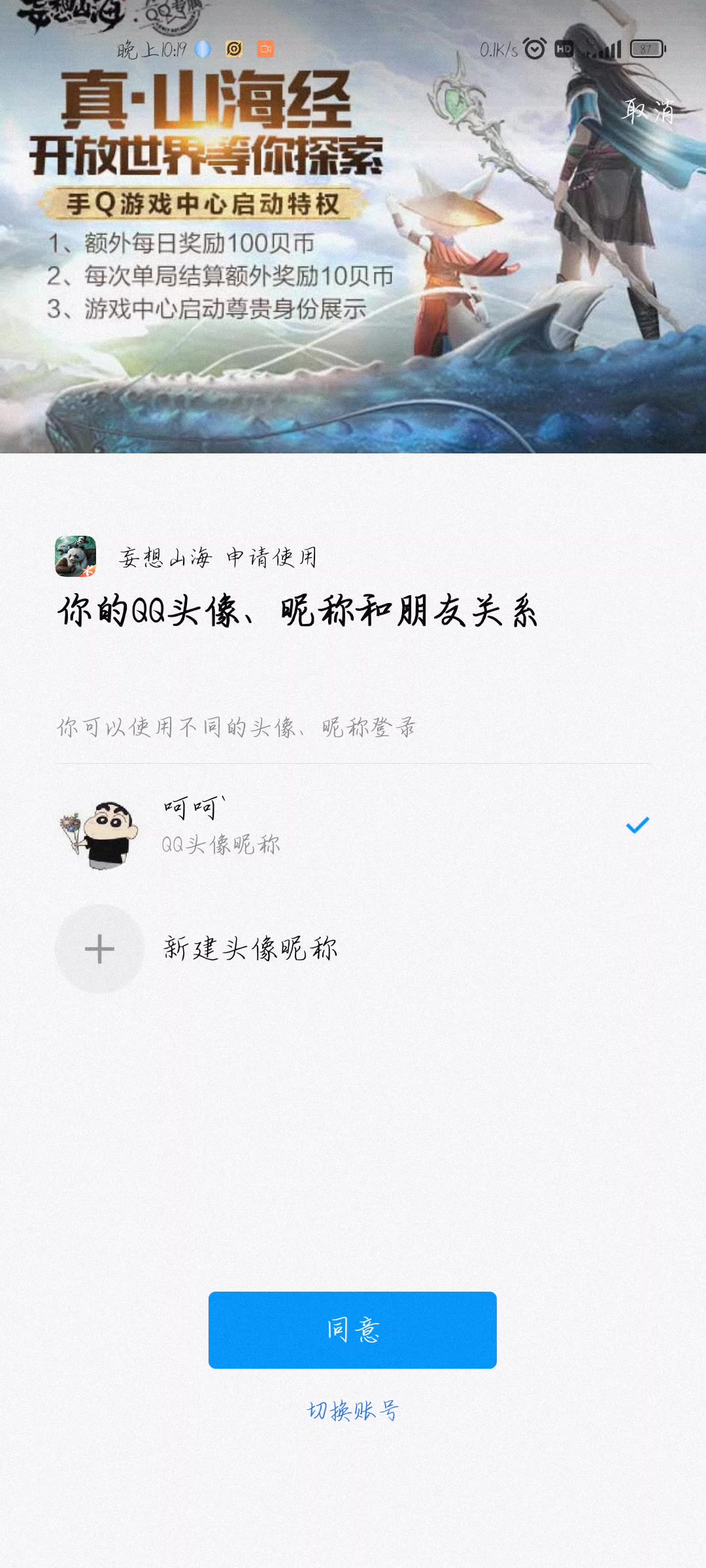Screen dimensions: 706x1568
Task: Switch account via 切换账号
Action: (352, 1411)
